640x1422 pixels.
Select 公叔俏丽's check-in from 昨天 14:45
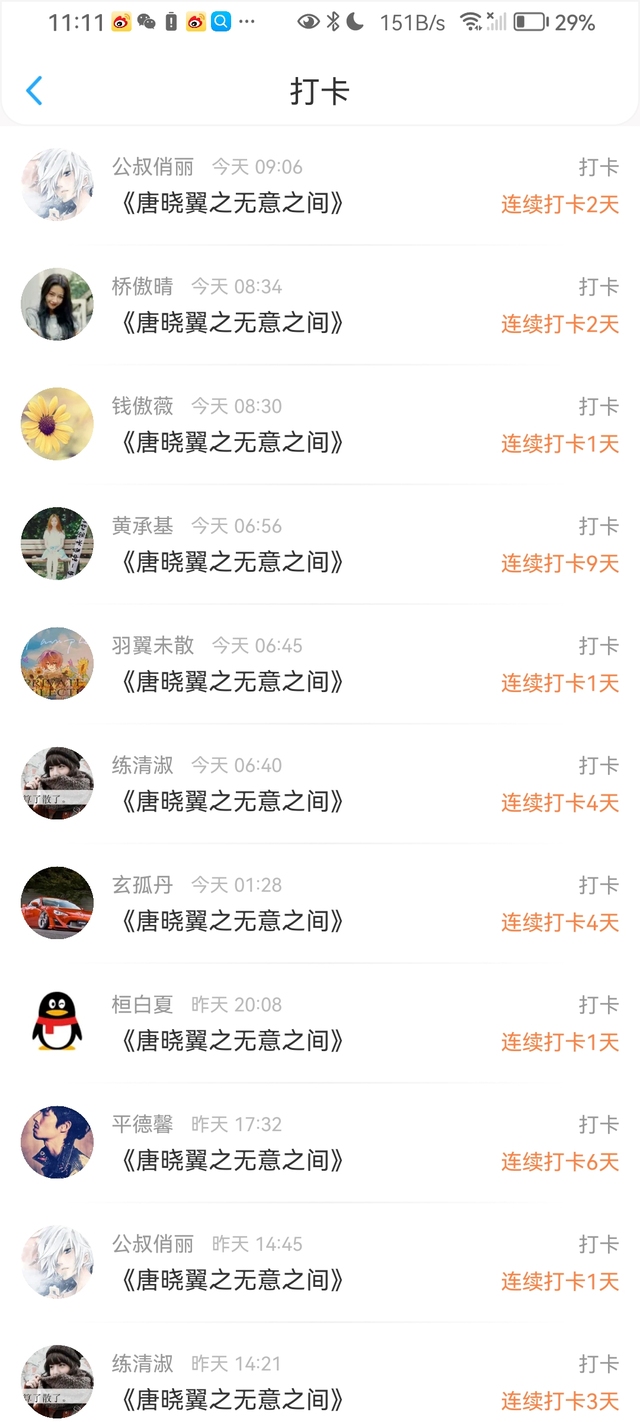tap(320, 1263)
